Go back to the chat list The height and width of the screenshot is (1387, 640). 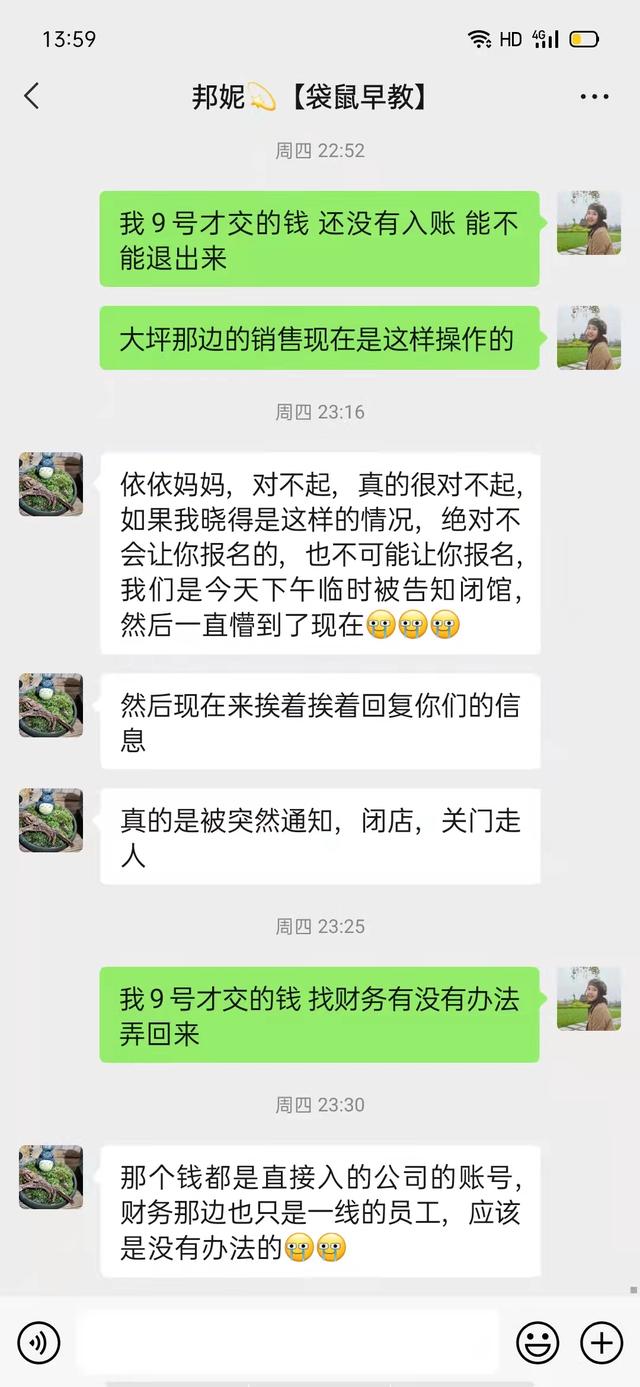click(x=32, y=96)
